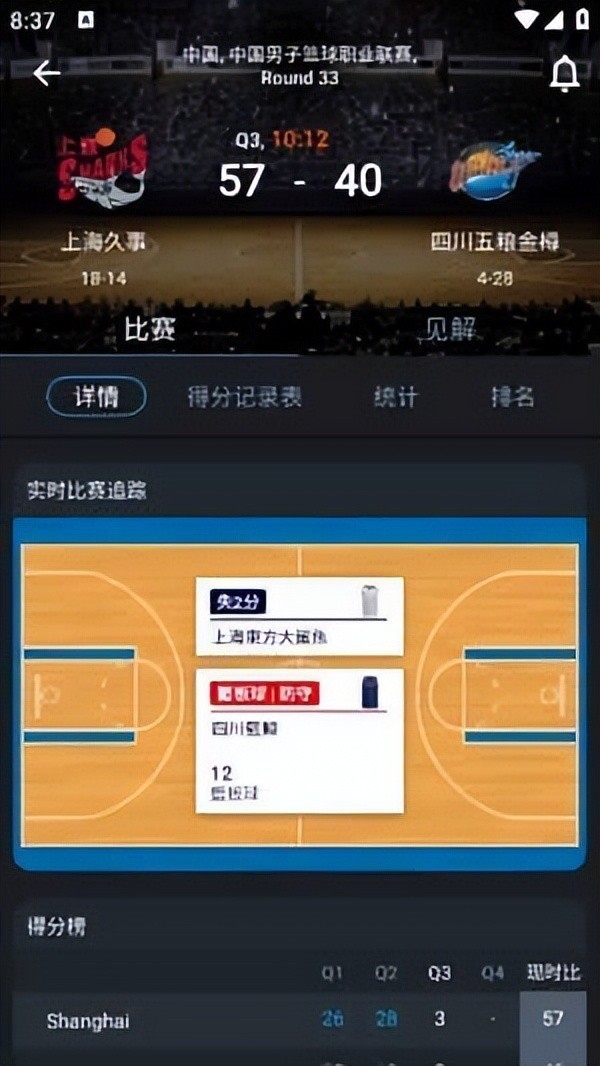View the 统计 section
Screen dimensions: 600x1066
click(395, 397)
